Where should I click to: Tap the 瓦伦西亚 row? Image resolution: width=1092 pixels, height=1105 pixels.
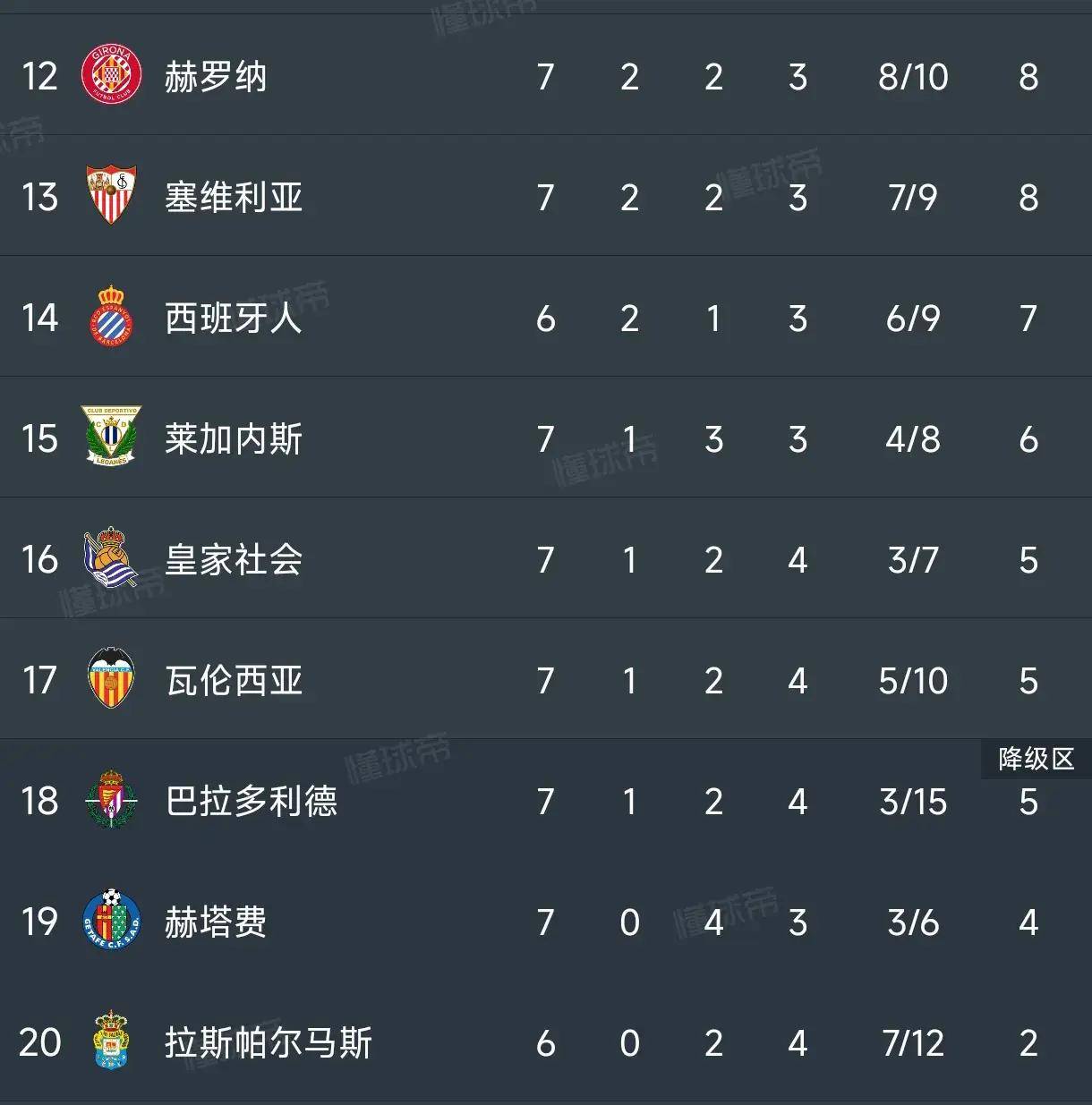tap(234, 681)
